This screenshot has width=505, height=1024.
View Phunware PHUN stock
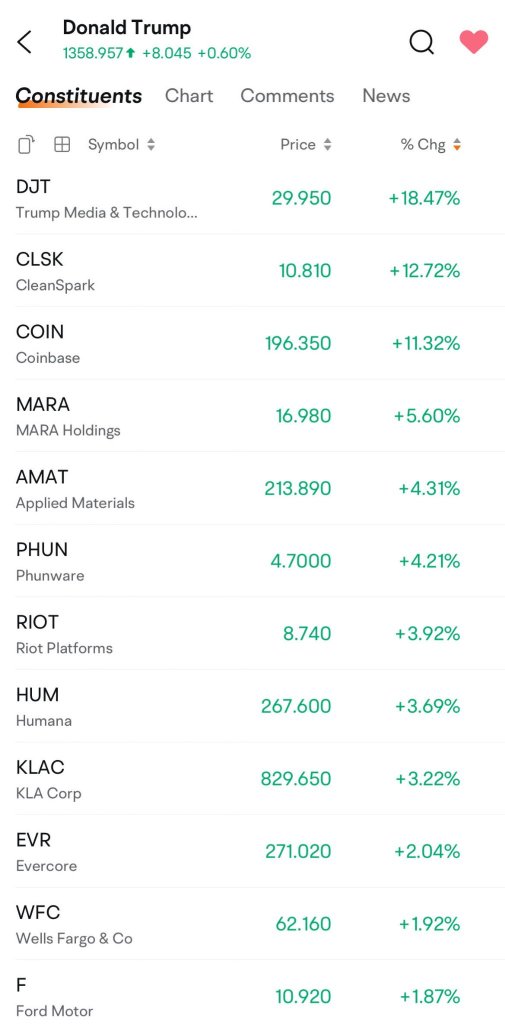pyautogui.click(x=252, y=560)
